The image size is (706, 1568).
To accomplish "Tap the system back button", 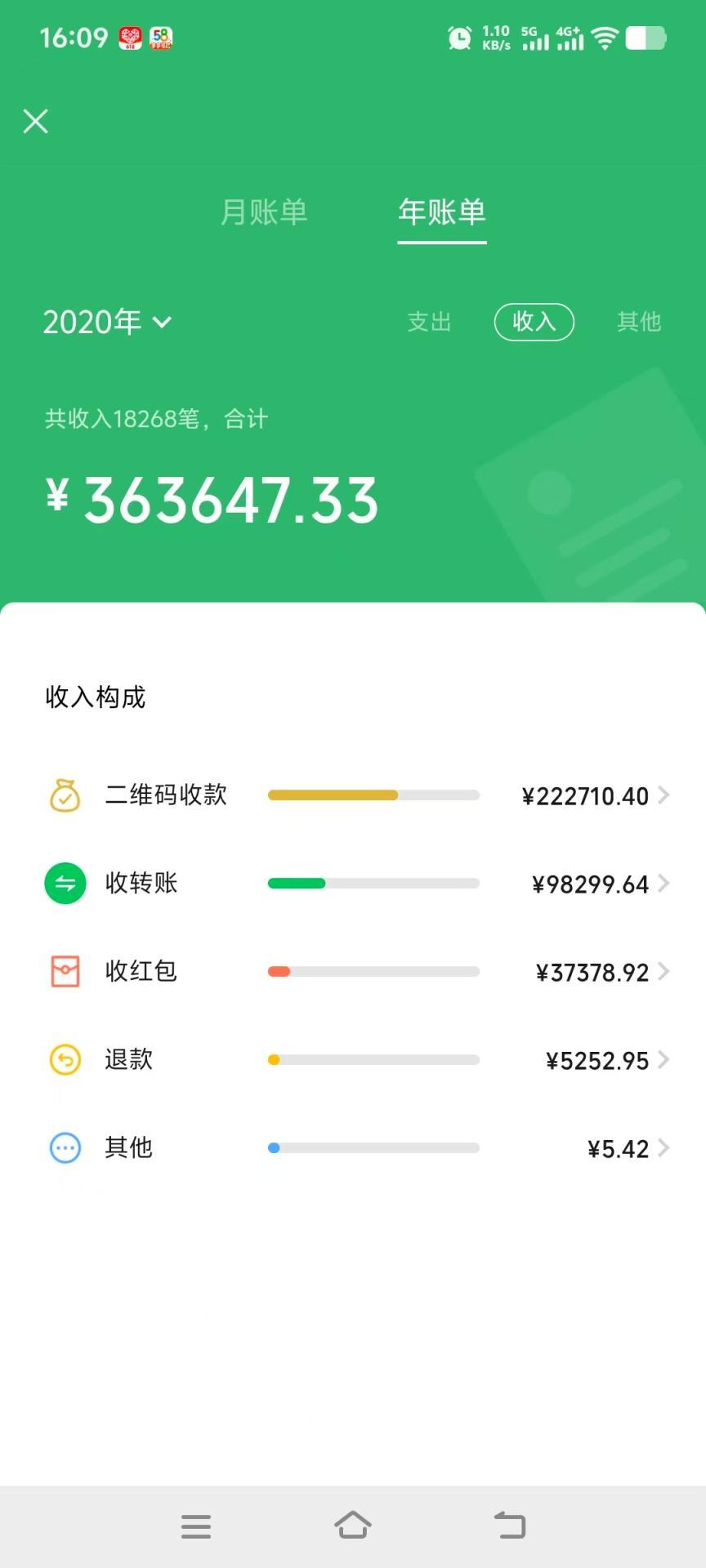I will coord(510,1525).
